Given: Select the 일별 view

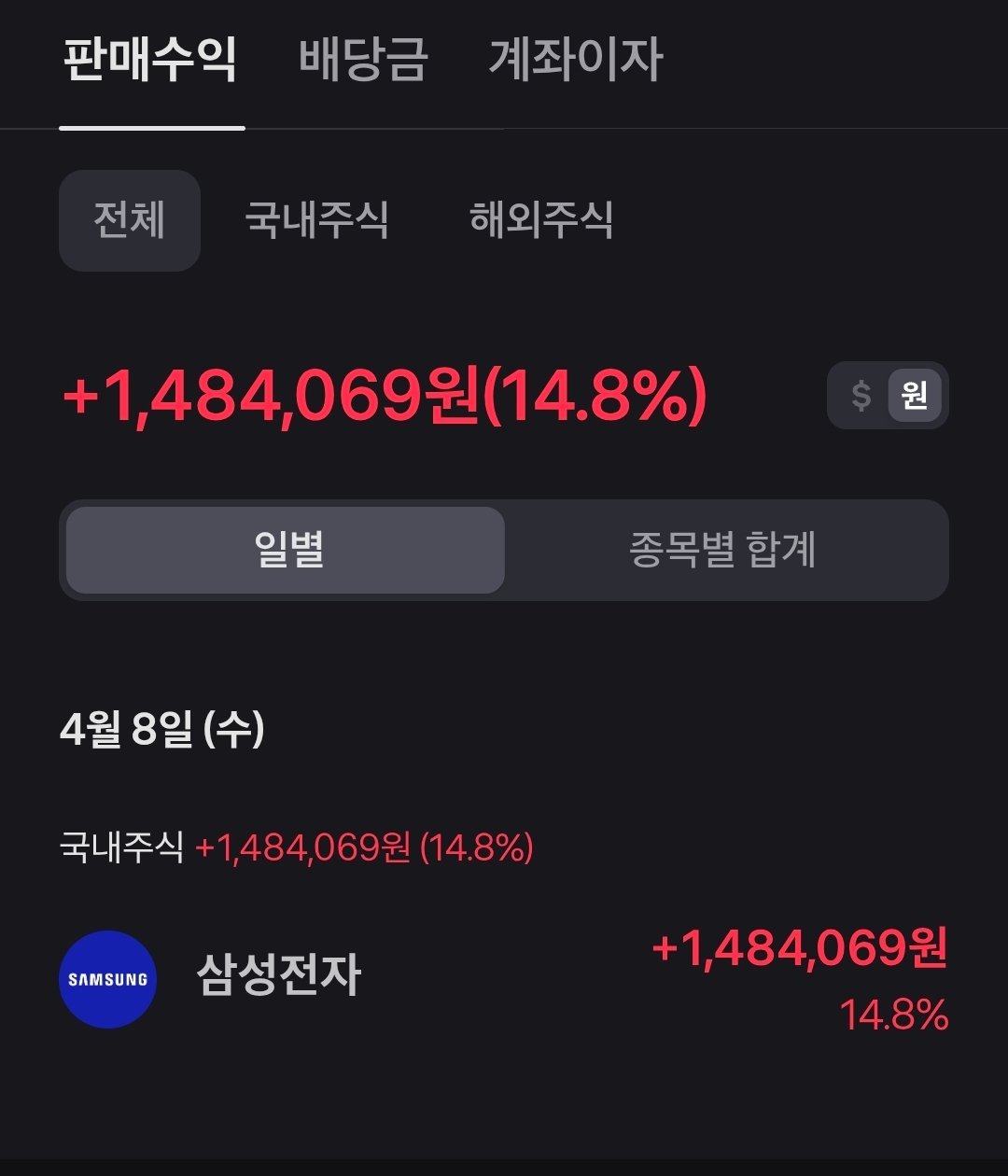Looking at the screenshot, I should click(x=287, y=550).
